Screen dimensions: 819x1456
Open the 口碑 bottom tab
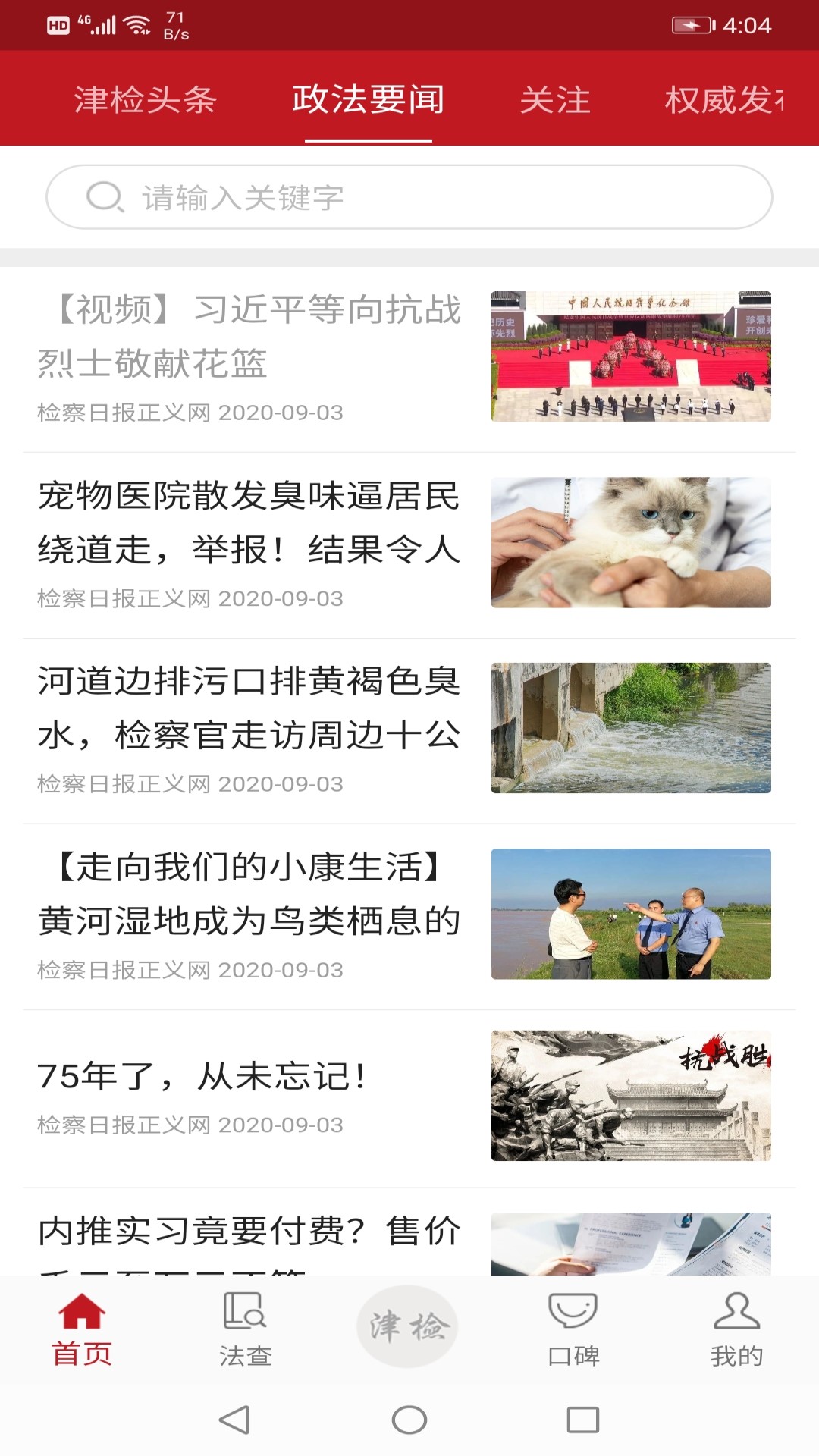(573, 1329)
